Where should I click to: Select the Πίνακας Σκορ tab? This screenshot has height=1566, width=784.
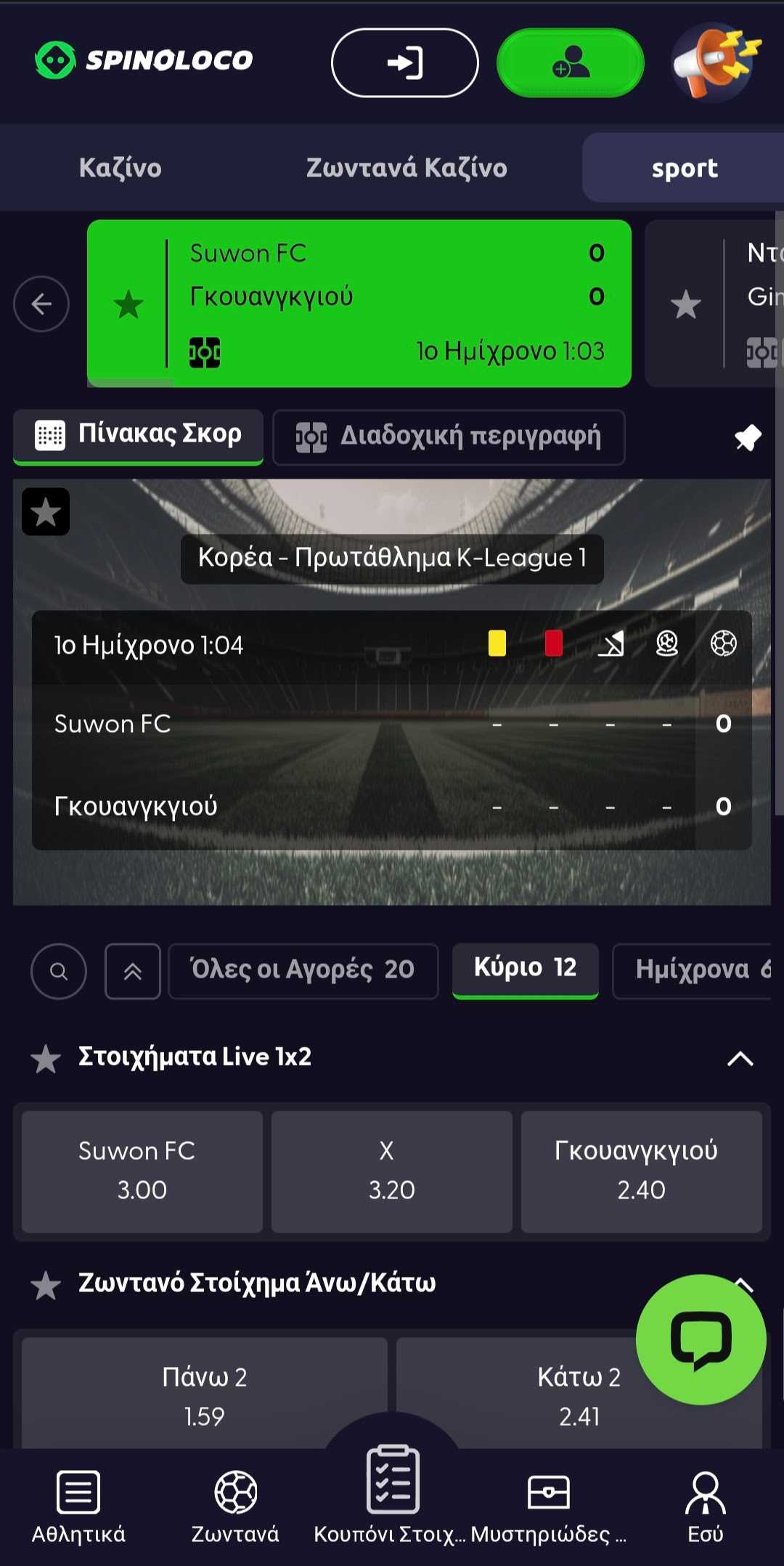138,434
